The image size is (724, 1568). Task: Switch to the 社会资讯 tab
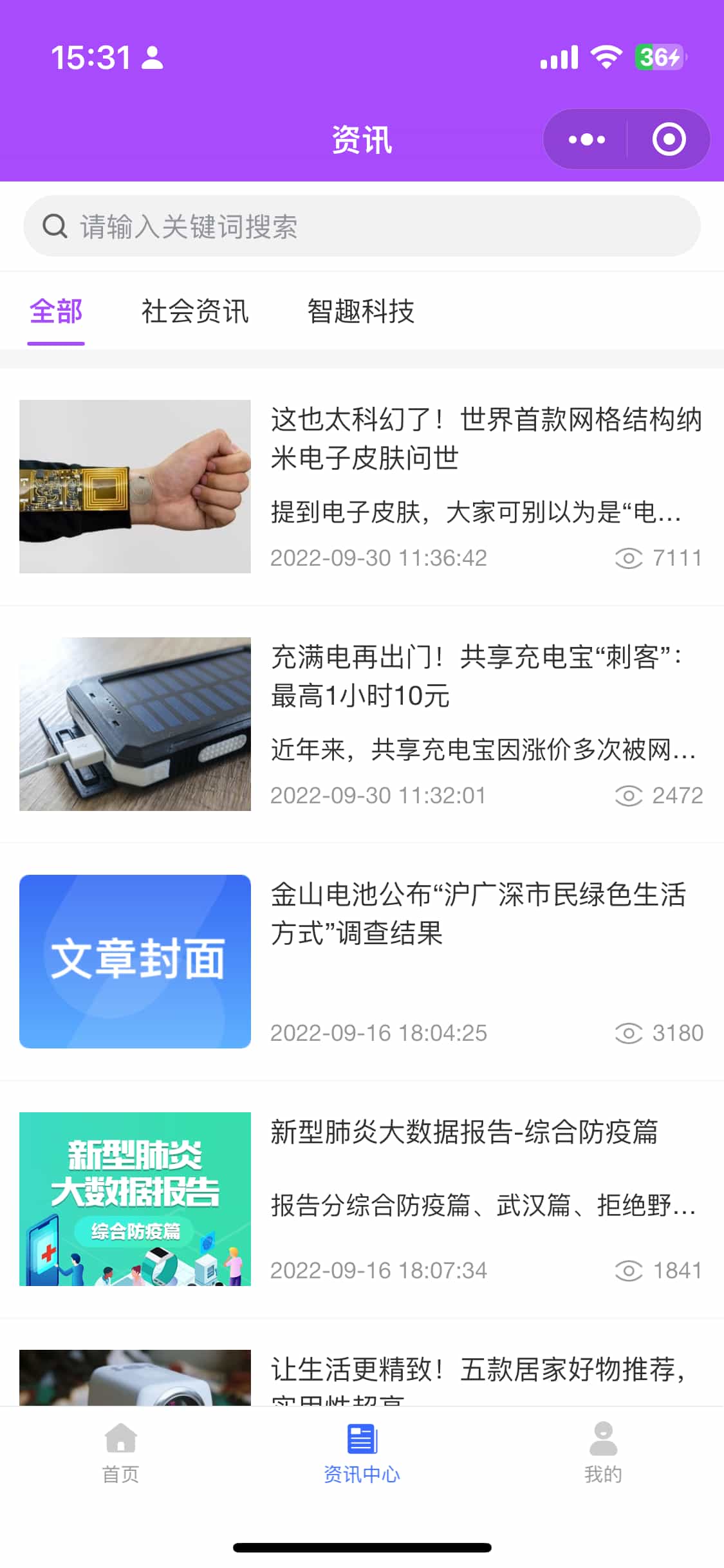195,312
